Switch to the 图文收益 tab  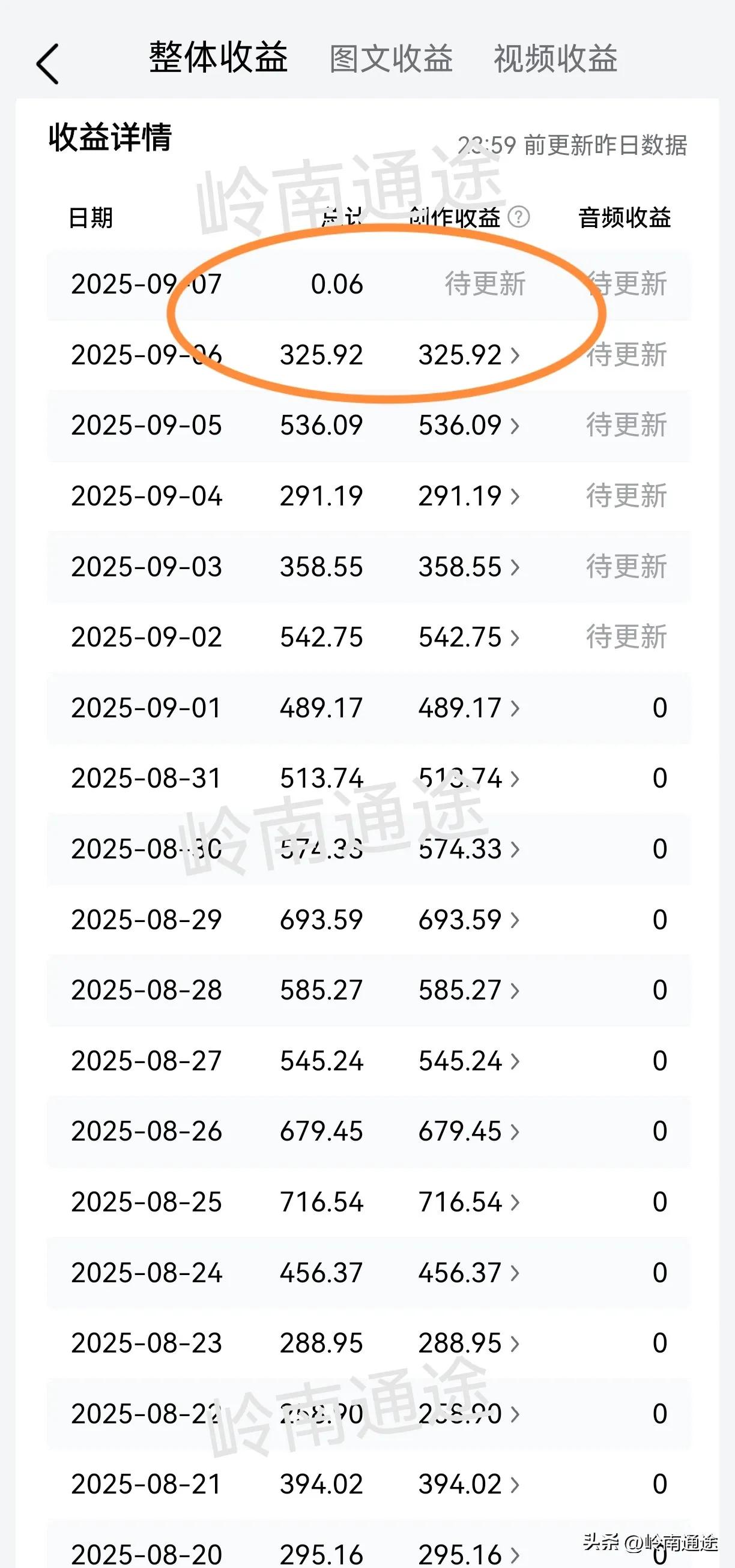391,59
